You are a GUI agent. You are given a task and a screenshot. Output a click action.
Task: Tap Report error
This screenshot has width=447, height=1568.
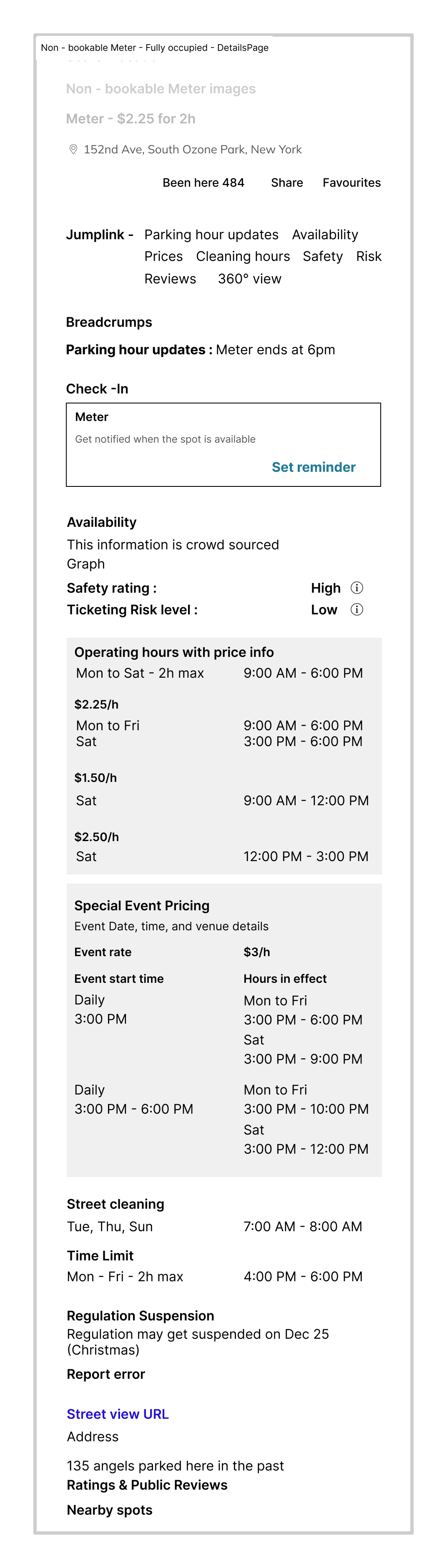pos(106,1374)
